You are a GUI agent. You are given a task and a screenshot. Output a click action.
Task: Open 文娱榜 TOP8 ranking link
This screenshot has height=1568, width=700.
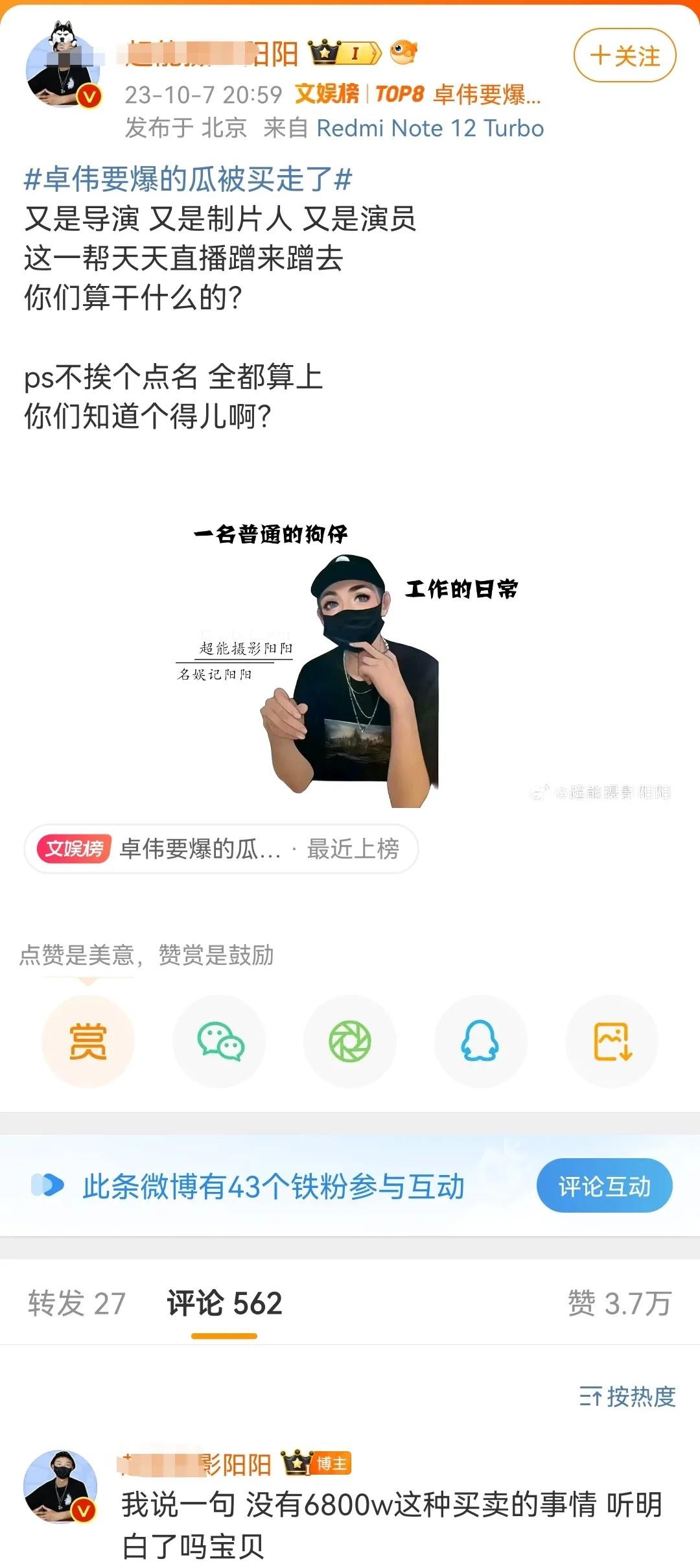(417, 95)
